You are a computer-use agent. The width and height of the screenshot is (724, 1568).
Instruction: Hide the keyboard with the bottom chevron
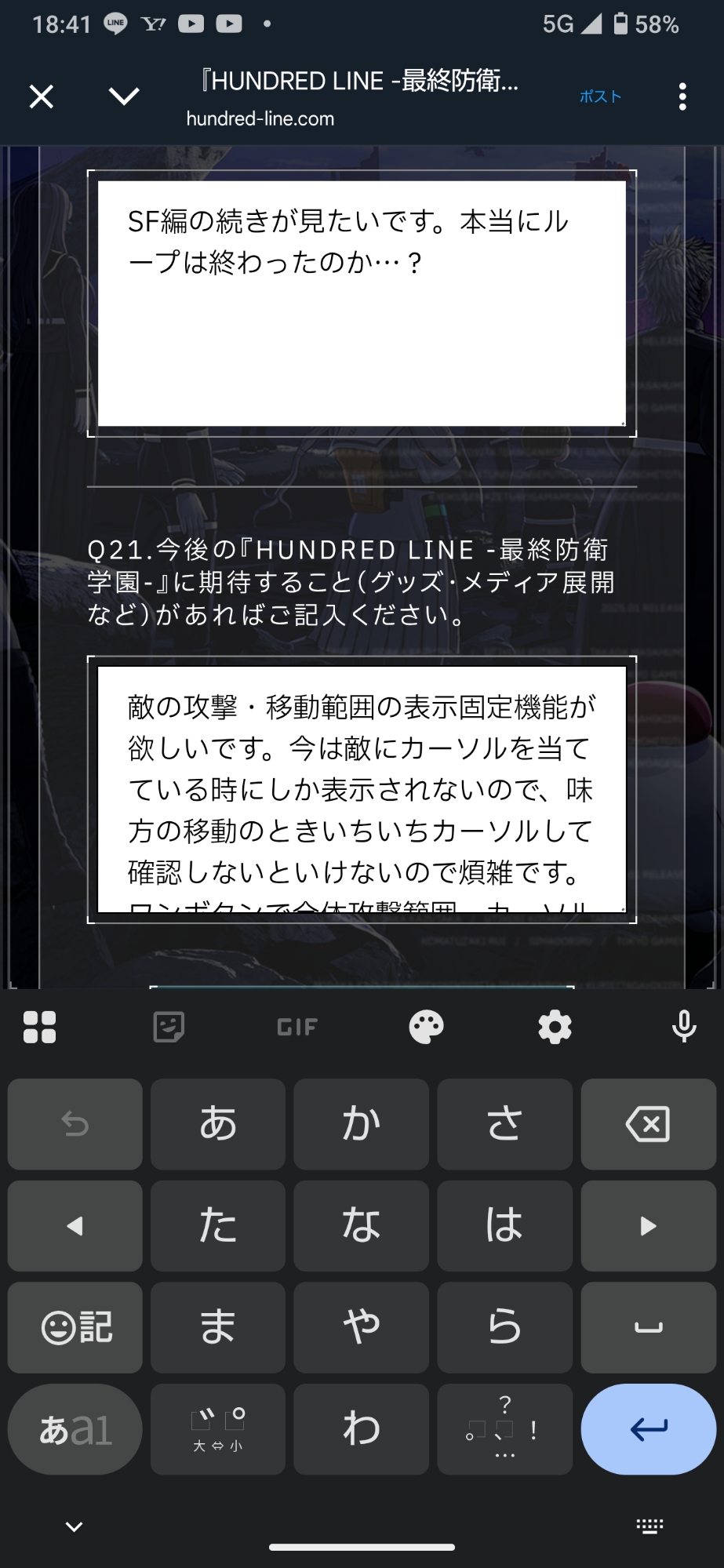pos(74,1526)
